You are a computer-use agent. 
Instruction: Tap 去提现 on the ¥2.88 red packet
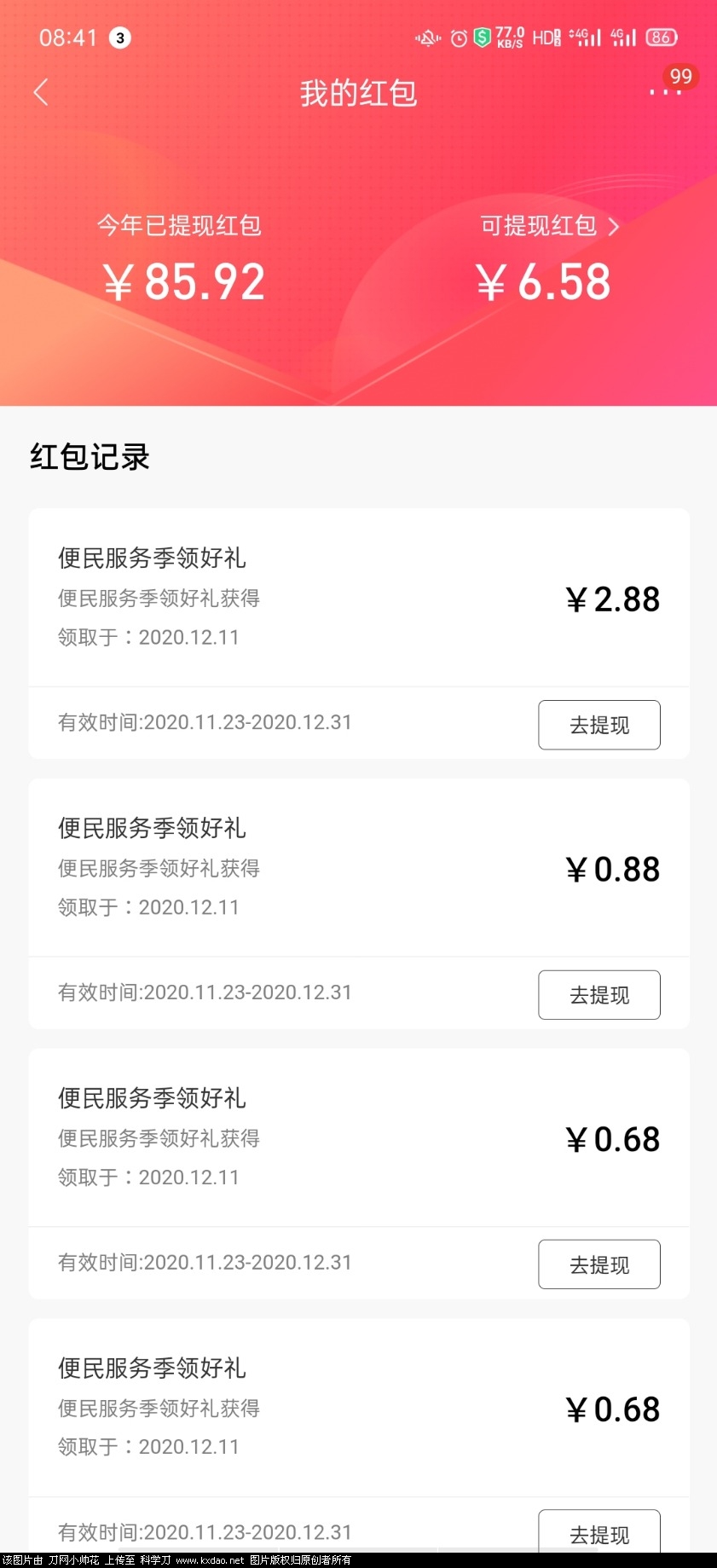pyautogui.click(x=599, y=725)
